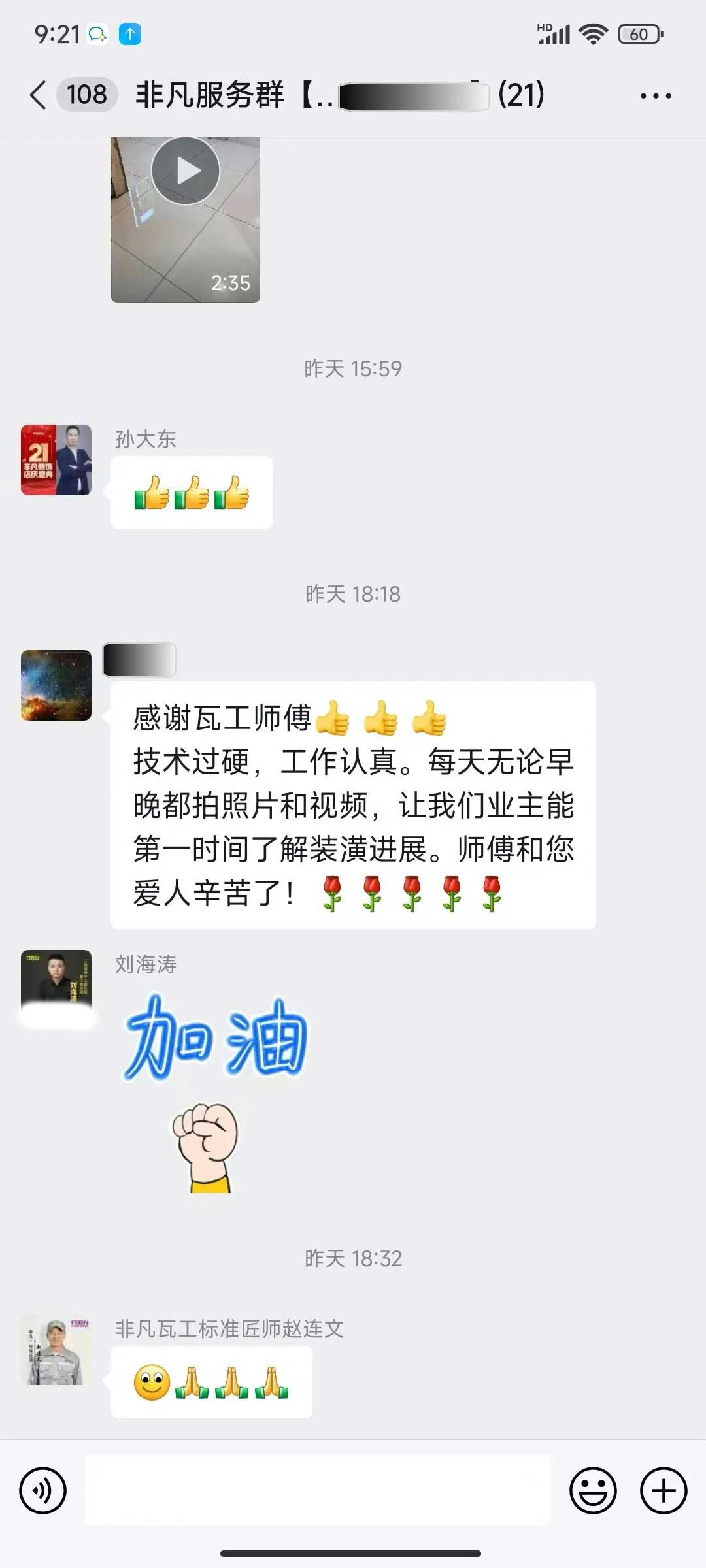Go back to the chat list
The image size is (706, 1568).
click(x=39, y=95)
